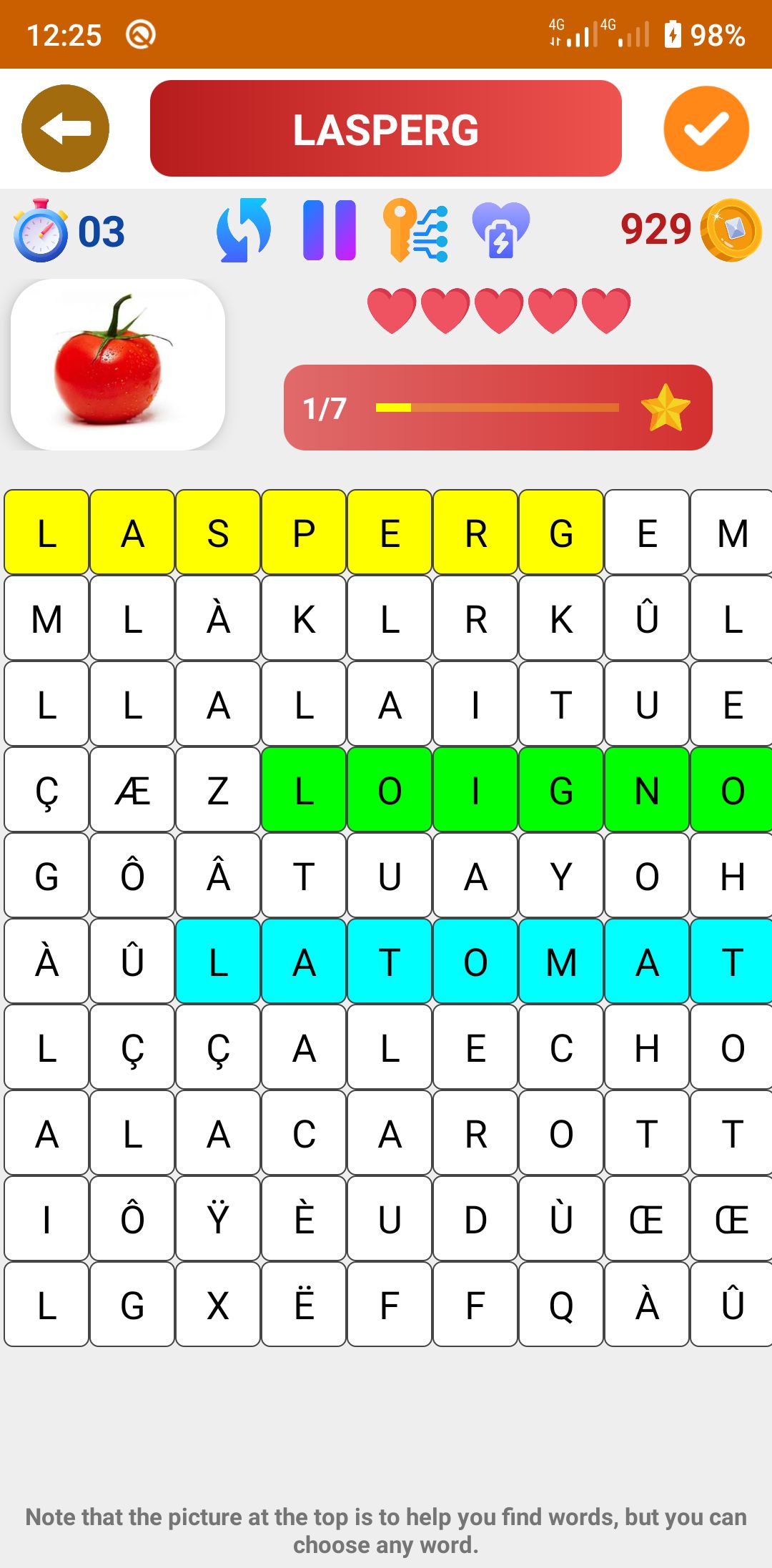Select the letter Æ tile
This screenshot has width=772, height=1568.
click(x=132, y=790)
